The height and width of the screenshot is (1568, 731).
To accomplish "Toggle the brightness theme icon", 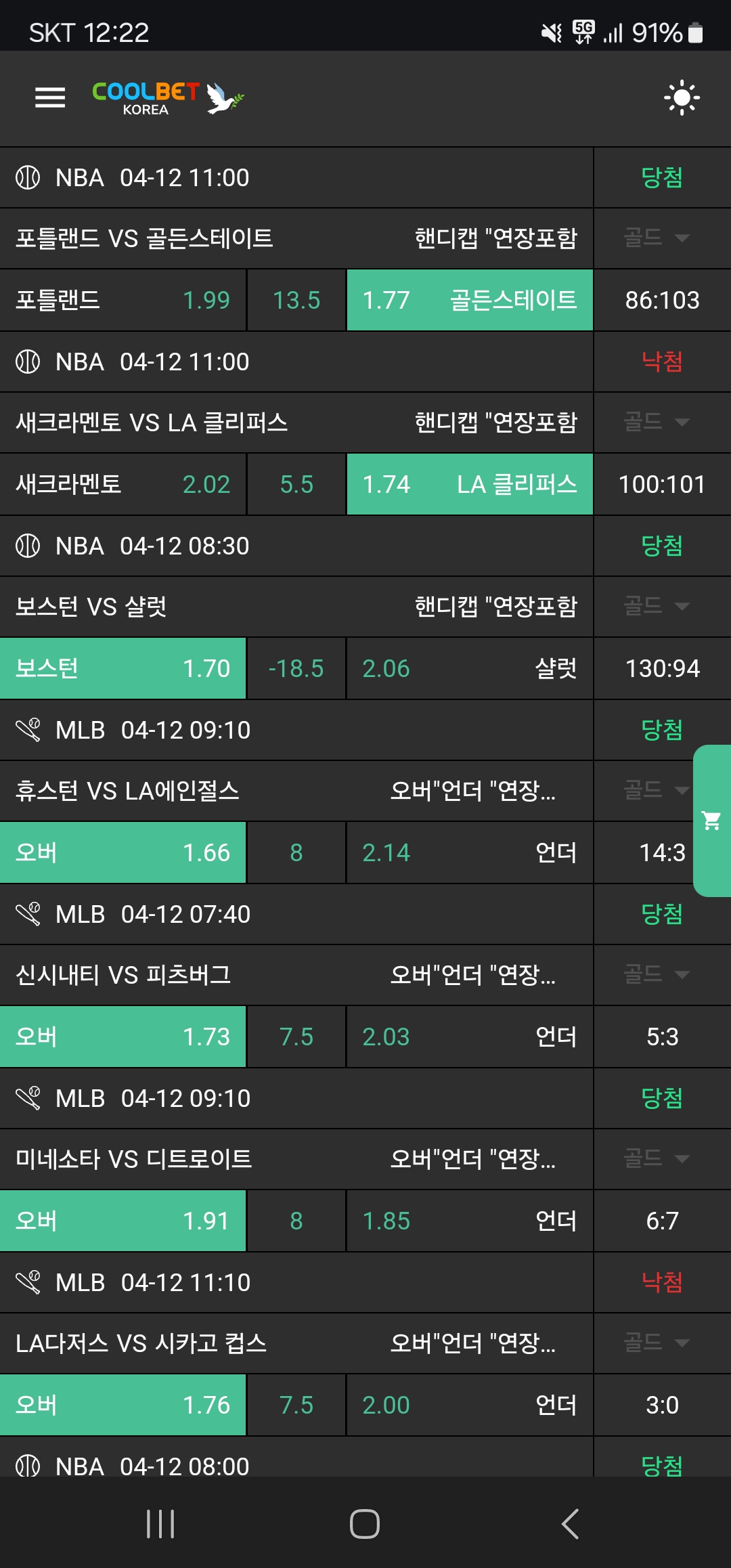I will (682, 98).
